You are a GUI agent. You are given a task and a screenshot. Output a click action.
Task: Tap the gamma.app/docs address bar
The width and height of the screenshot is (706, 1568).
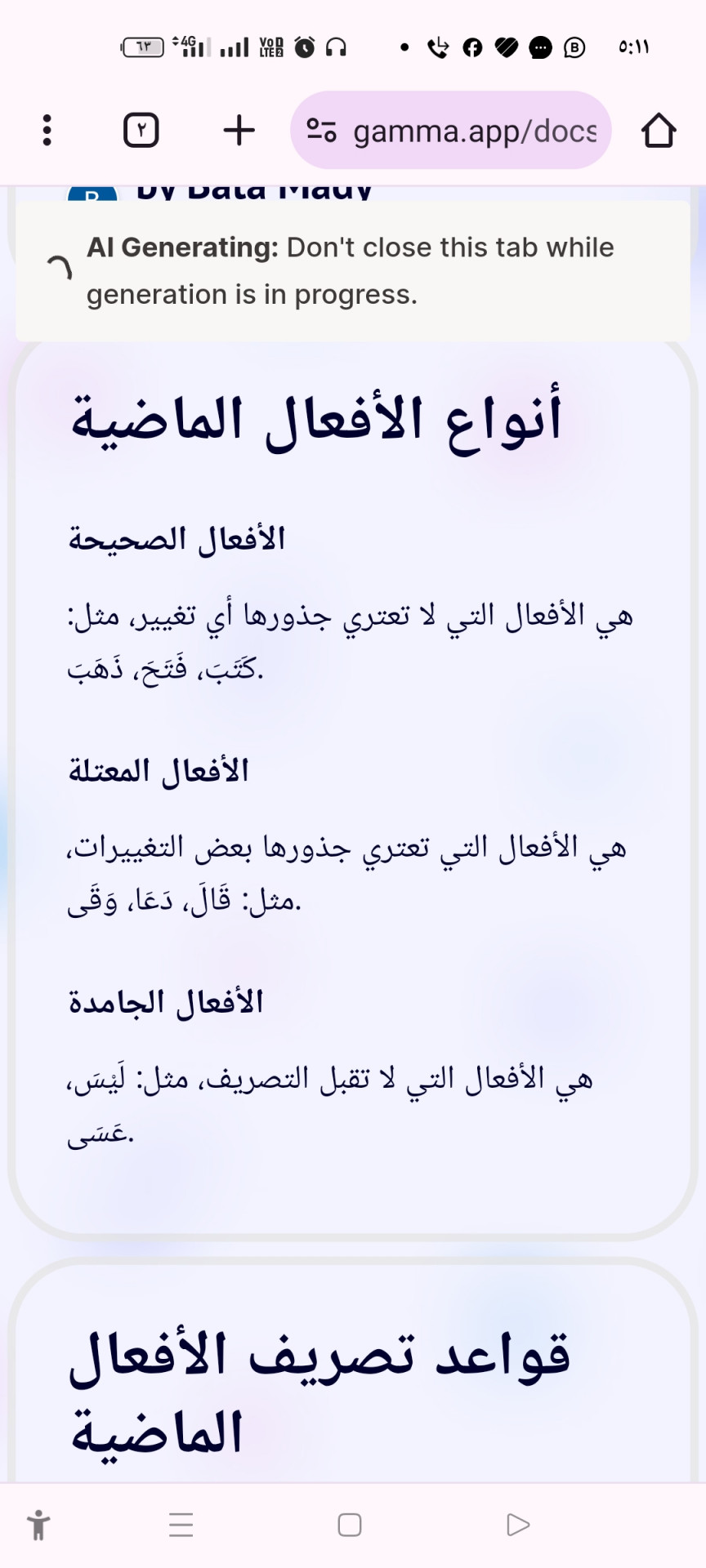coord(450,131)
